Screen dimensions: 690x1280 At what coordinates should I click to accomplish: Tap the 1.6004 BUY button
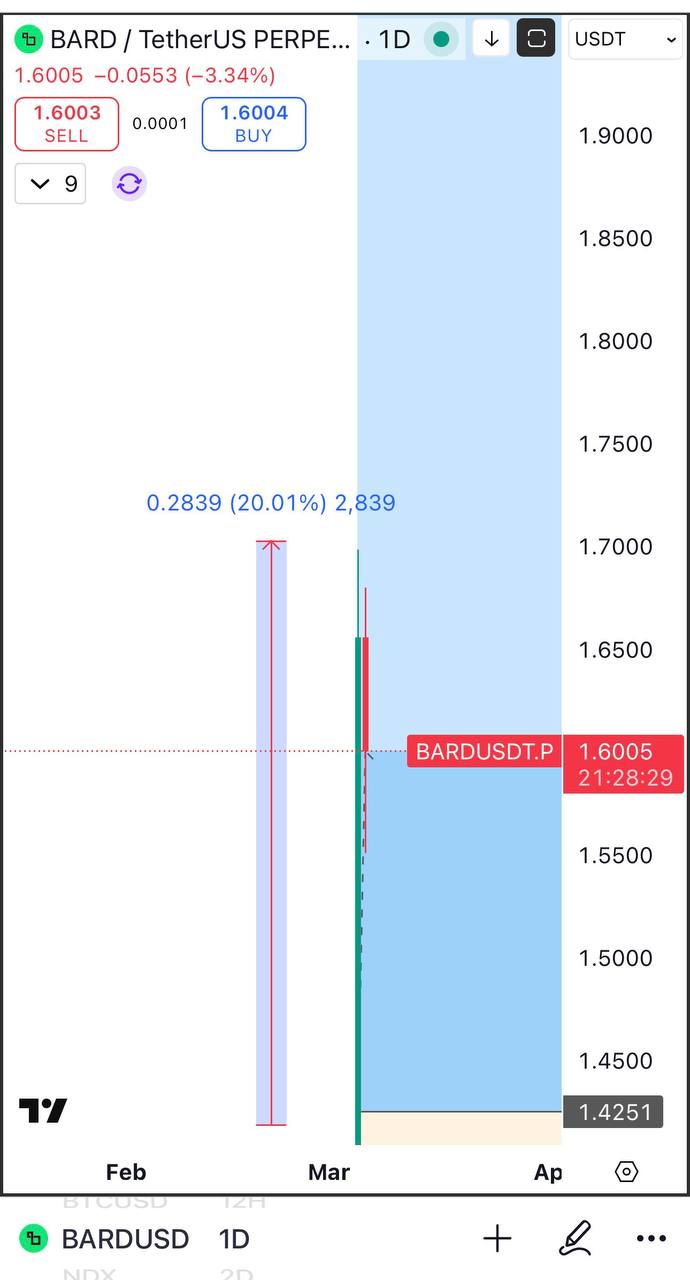tap(254, 124)
